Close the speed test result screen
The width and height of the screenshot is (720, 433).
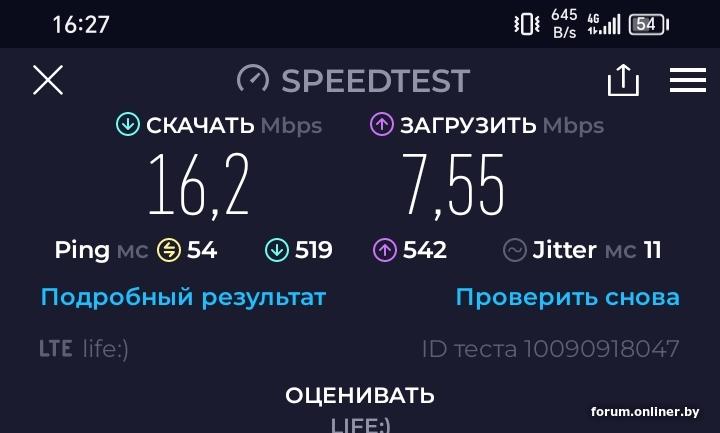(x=48, y=80)
